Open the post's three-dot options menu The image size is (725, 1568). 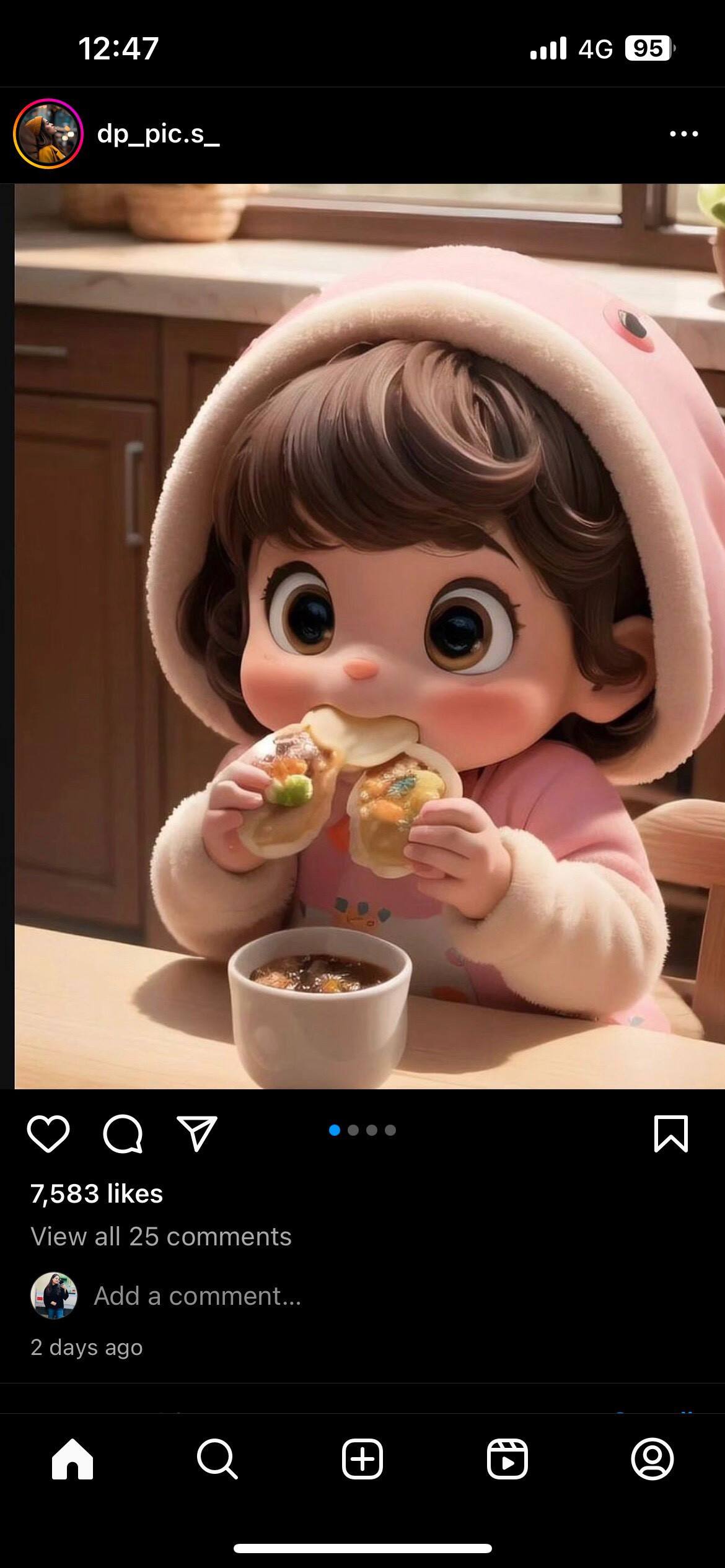[x=683, y=134]
